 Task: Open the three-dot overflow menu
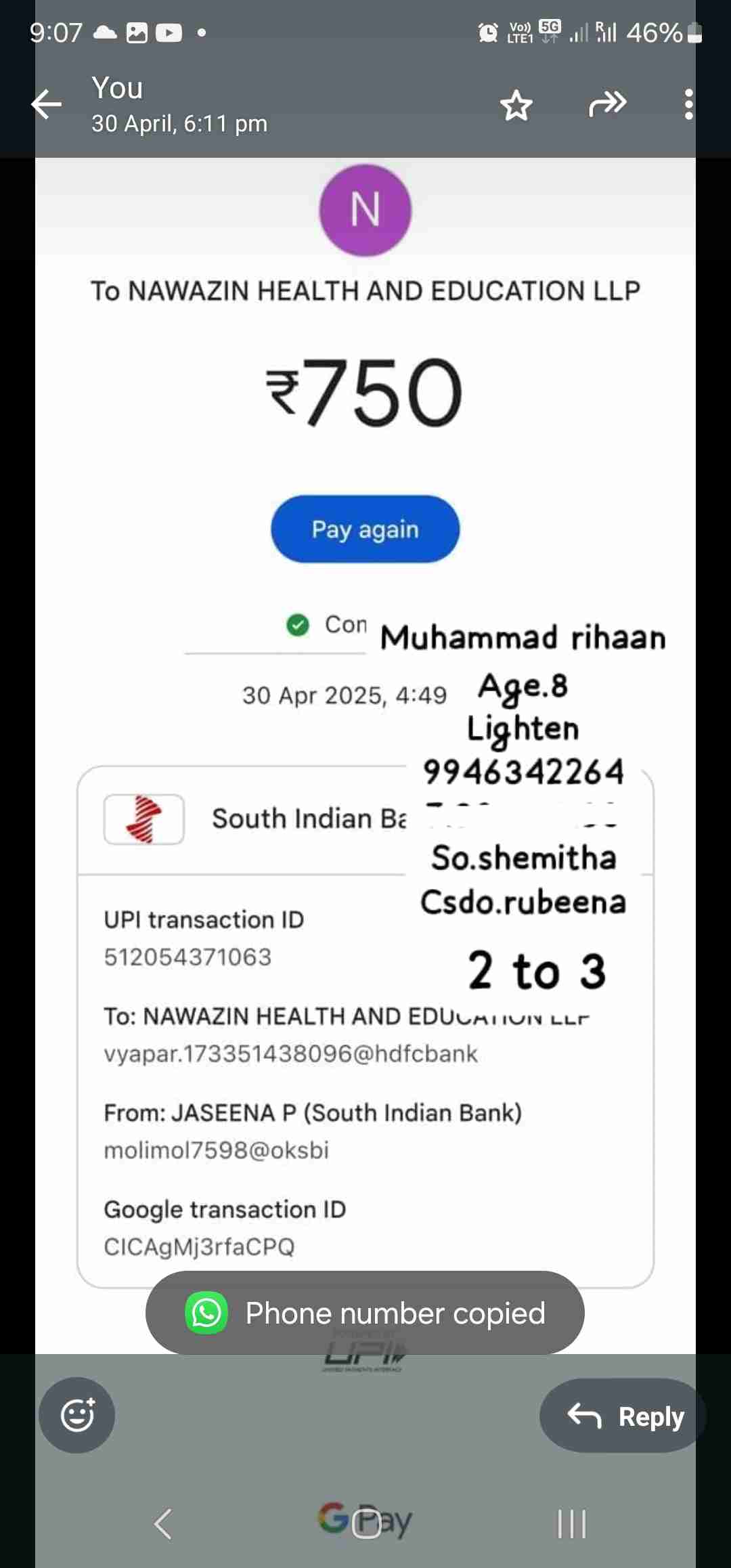pyautogui.click(x=688, y=105)
